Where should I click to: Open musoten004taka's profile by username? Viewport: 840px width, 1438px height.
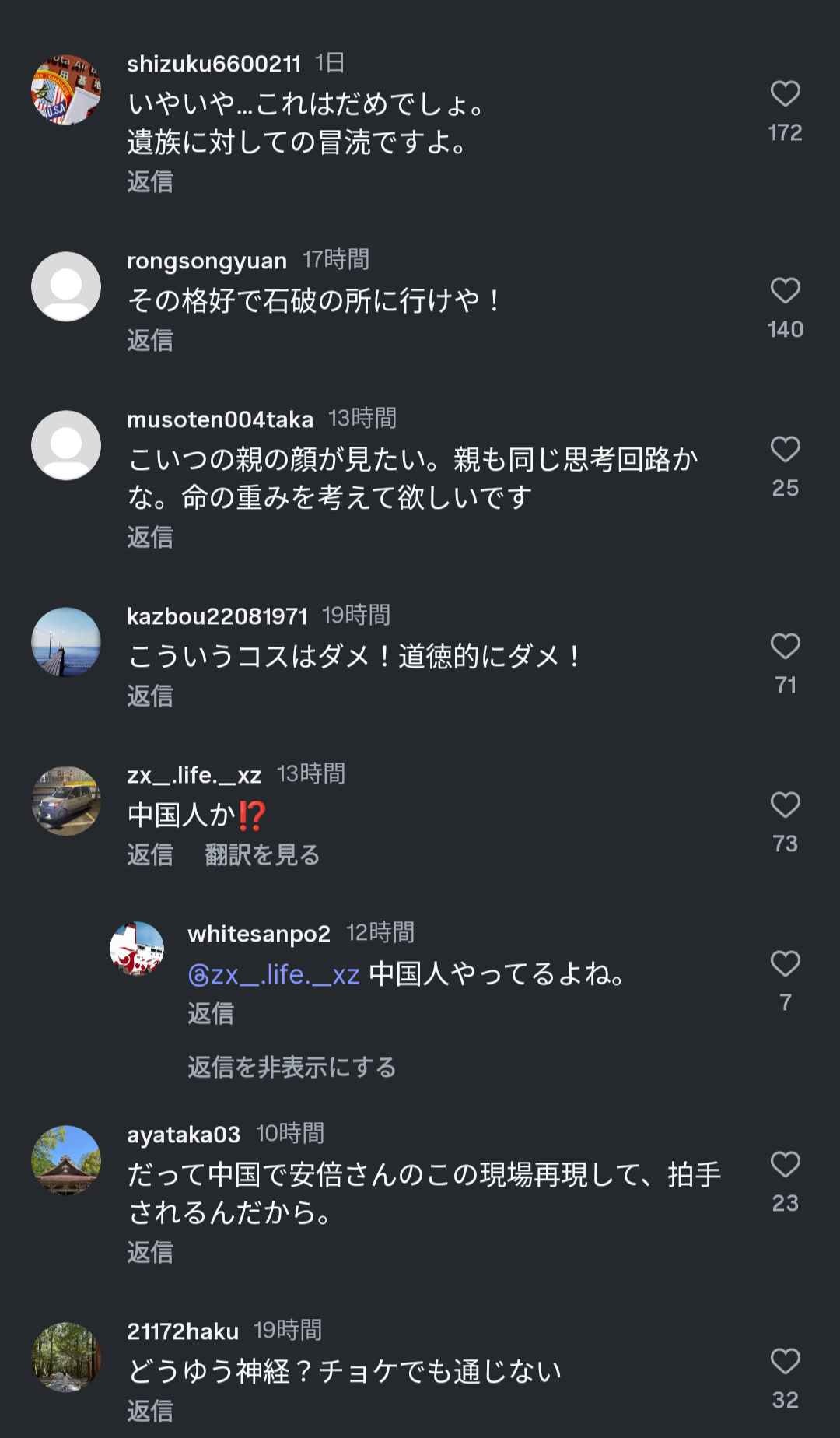220,419
